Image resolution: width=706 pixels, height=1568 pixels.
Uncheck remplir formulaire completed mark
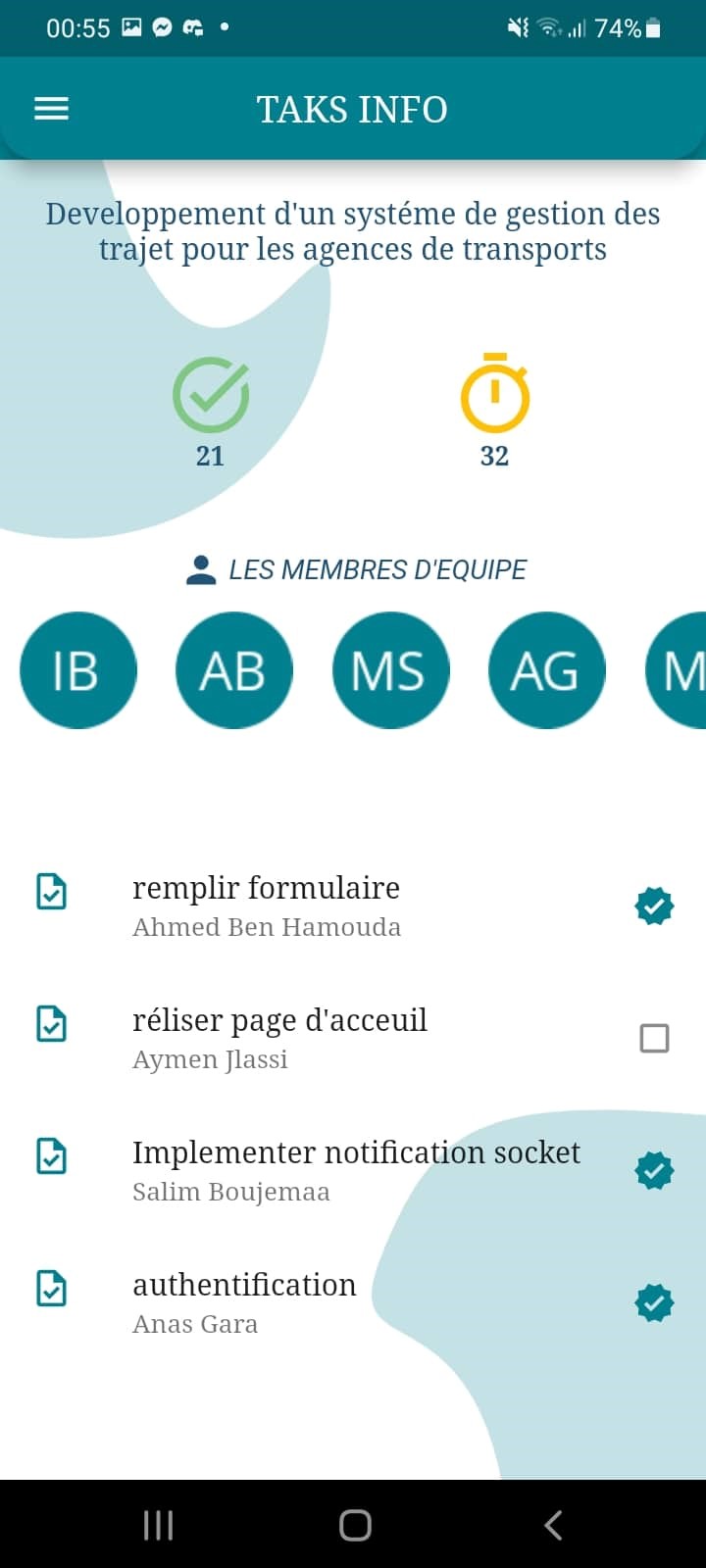(654, 906)
